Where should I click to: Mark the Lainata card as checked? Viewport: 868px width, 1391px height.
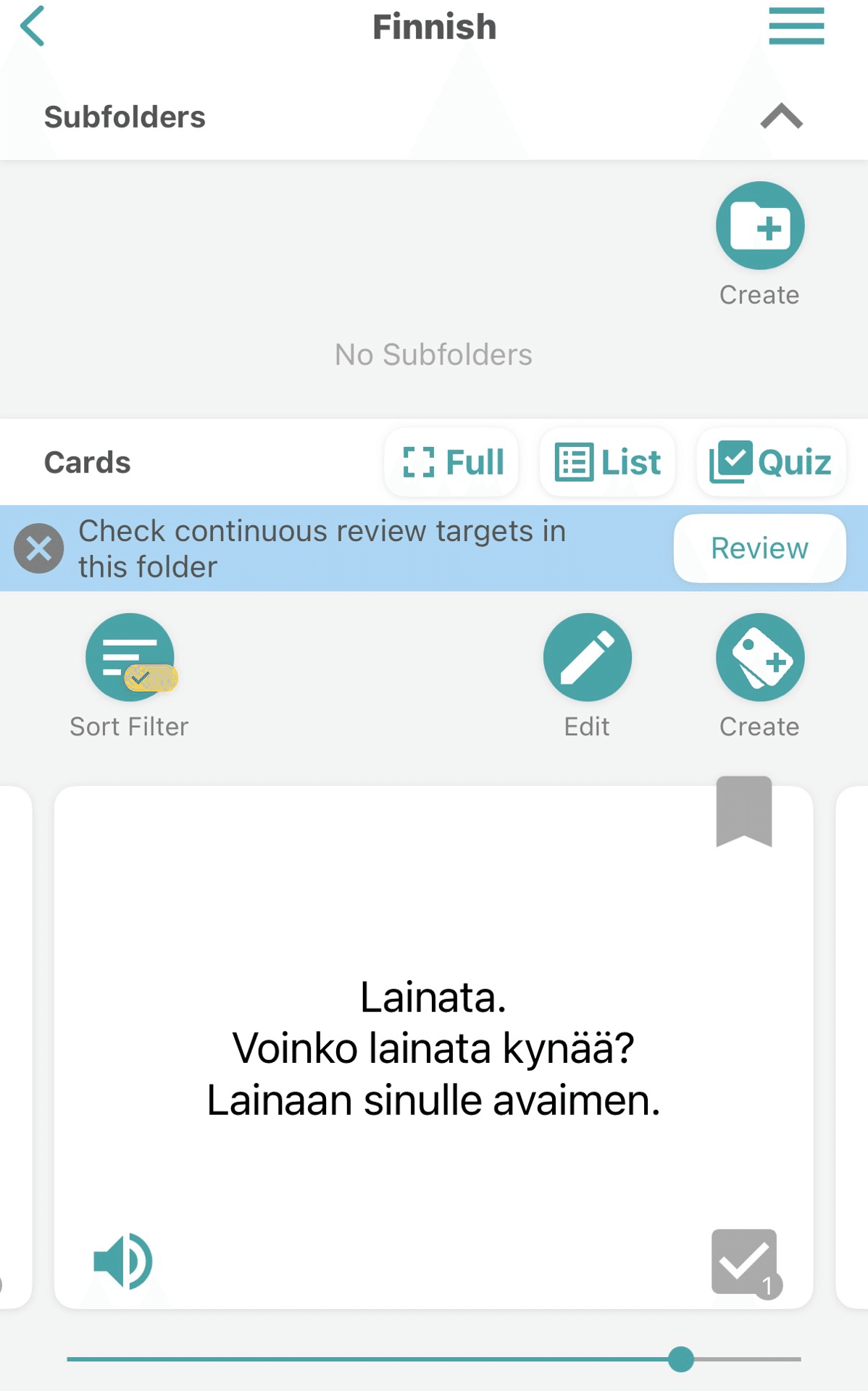743,1261
